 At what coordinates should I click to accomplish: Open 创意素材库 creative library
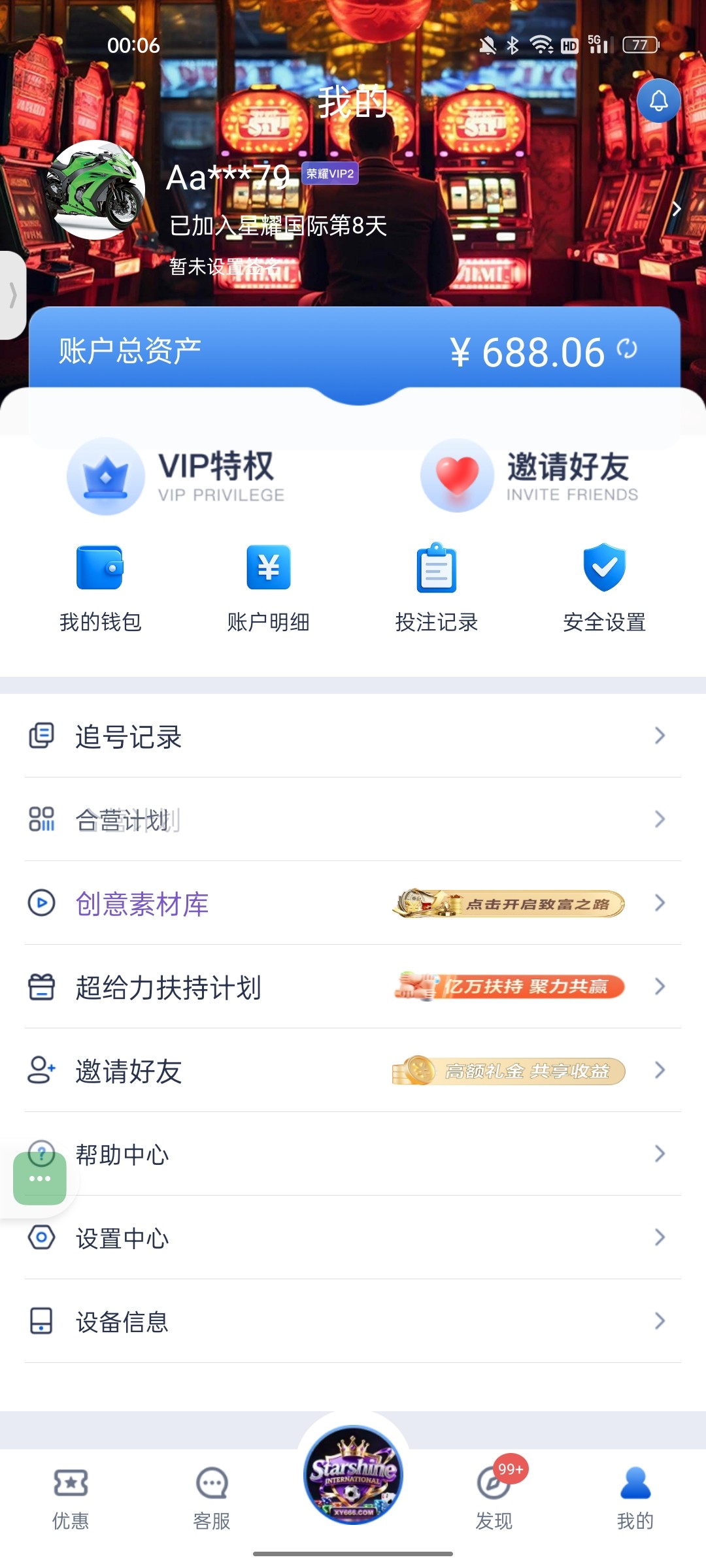point(353,904)
